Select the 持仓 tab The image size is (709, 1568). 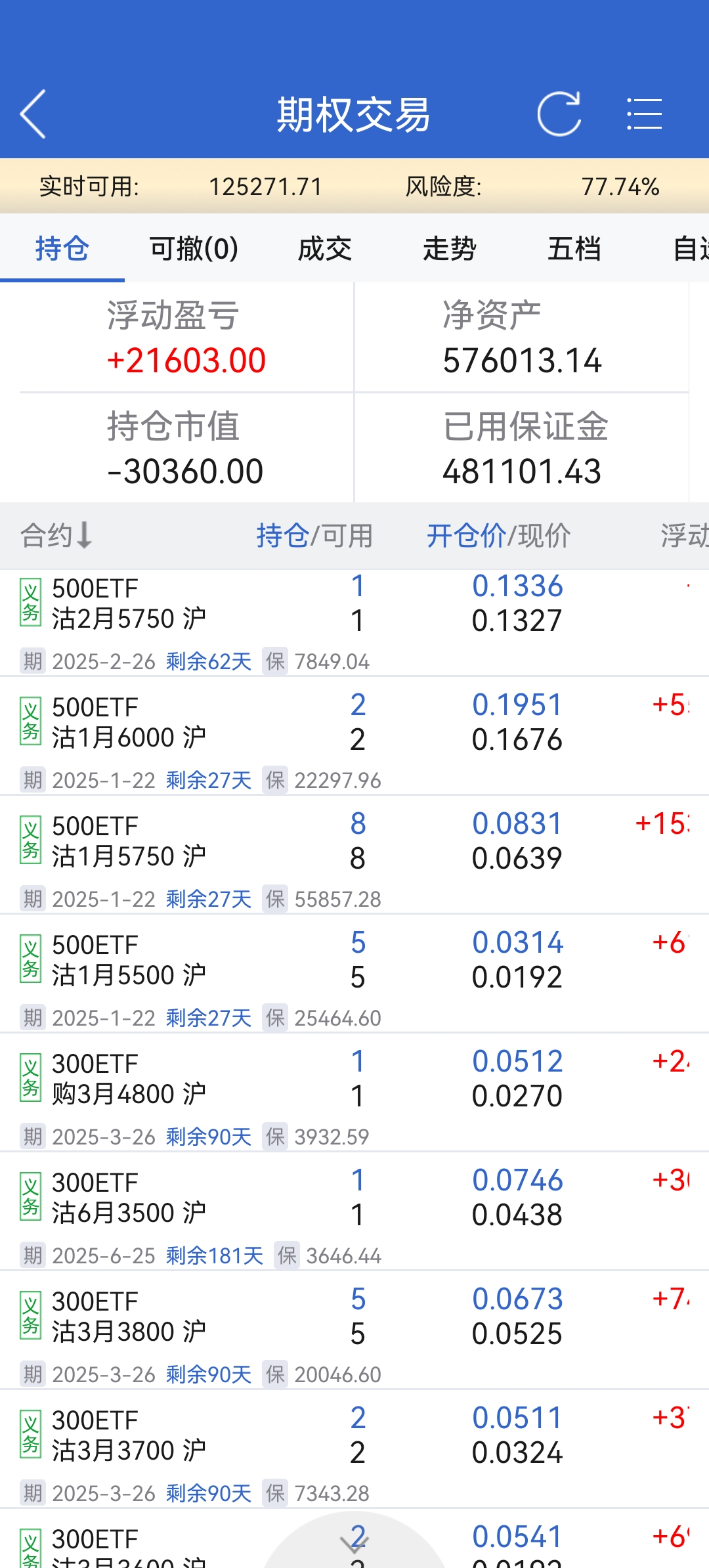click(62, 249)
